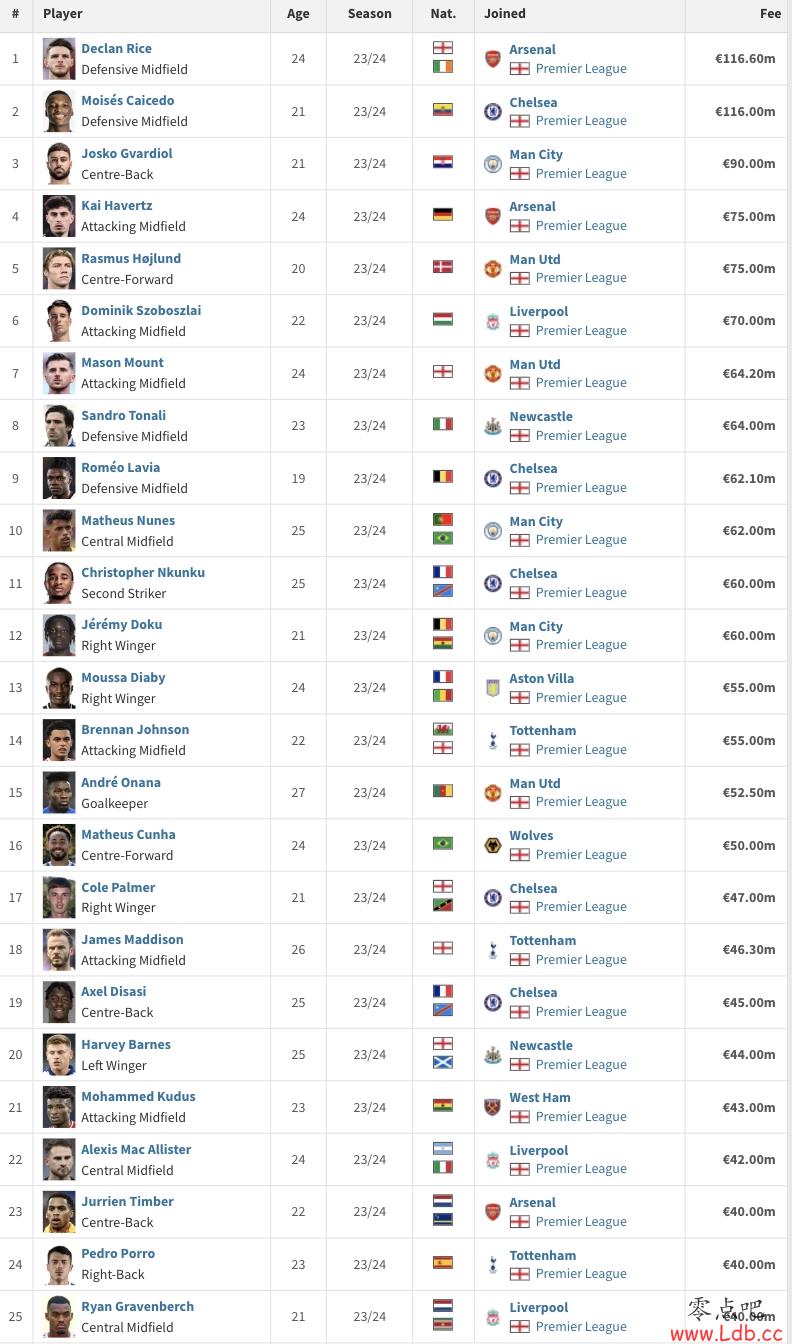Open the Aston Villa club page

click(541, 678)
